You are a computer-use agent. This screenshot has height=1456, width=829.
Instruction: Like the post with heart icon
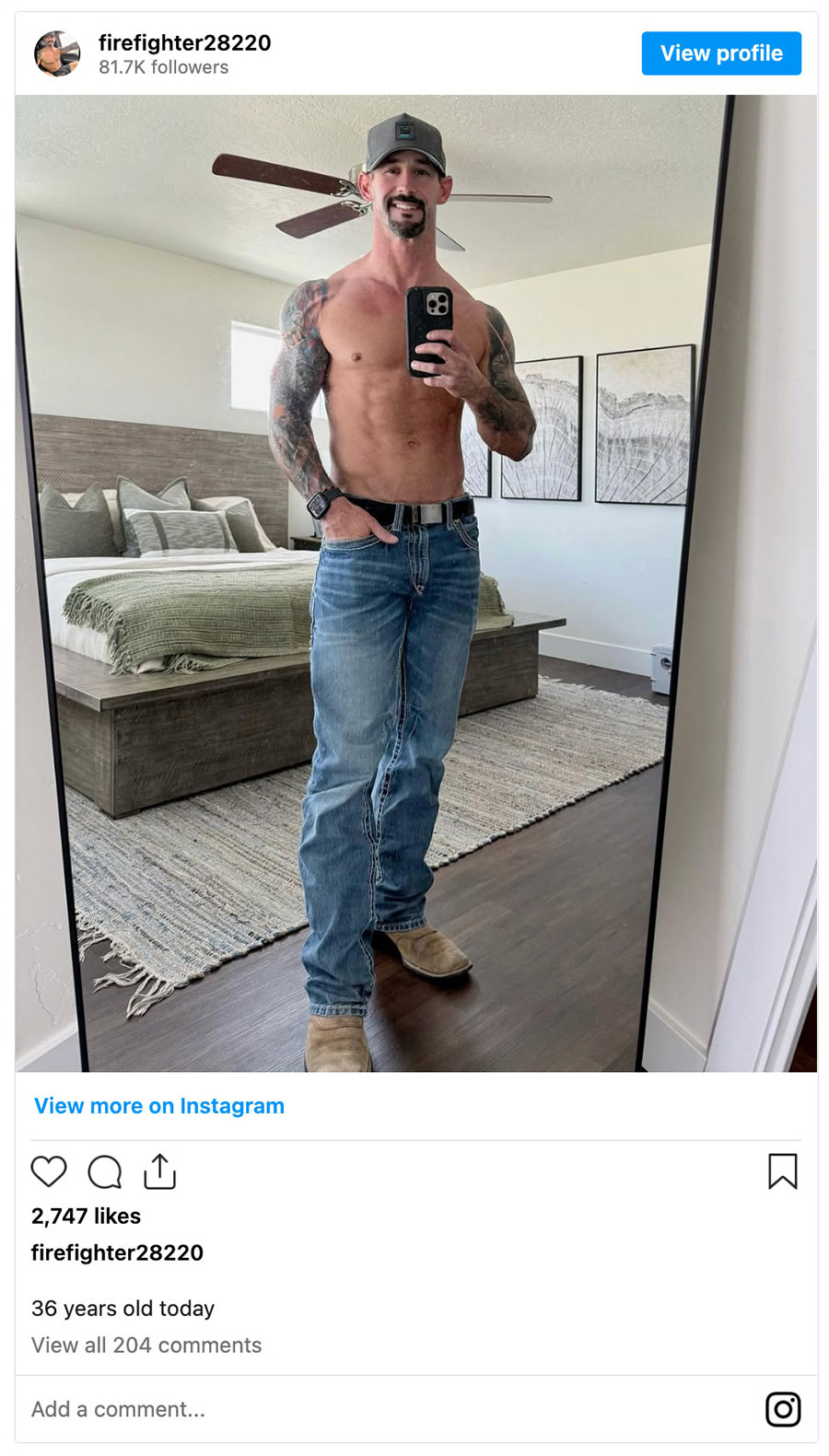[x=49, y=1171]
